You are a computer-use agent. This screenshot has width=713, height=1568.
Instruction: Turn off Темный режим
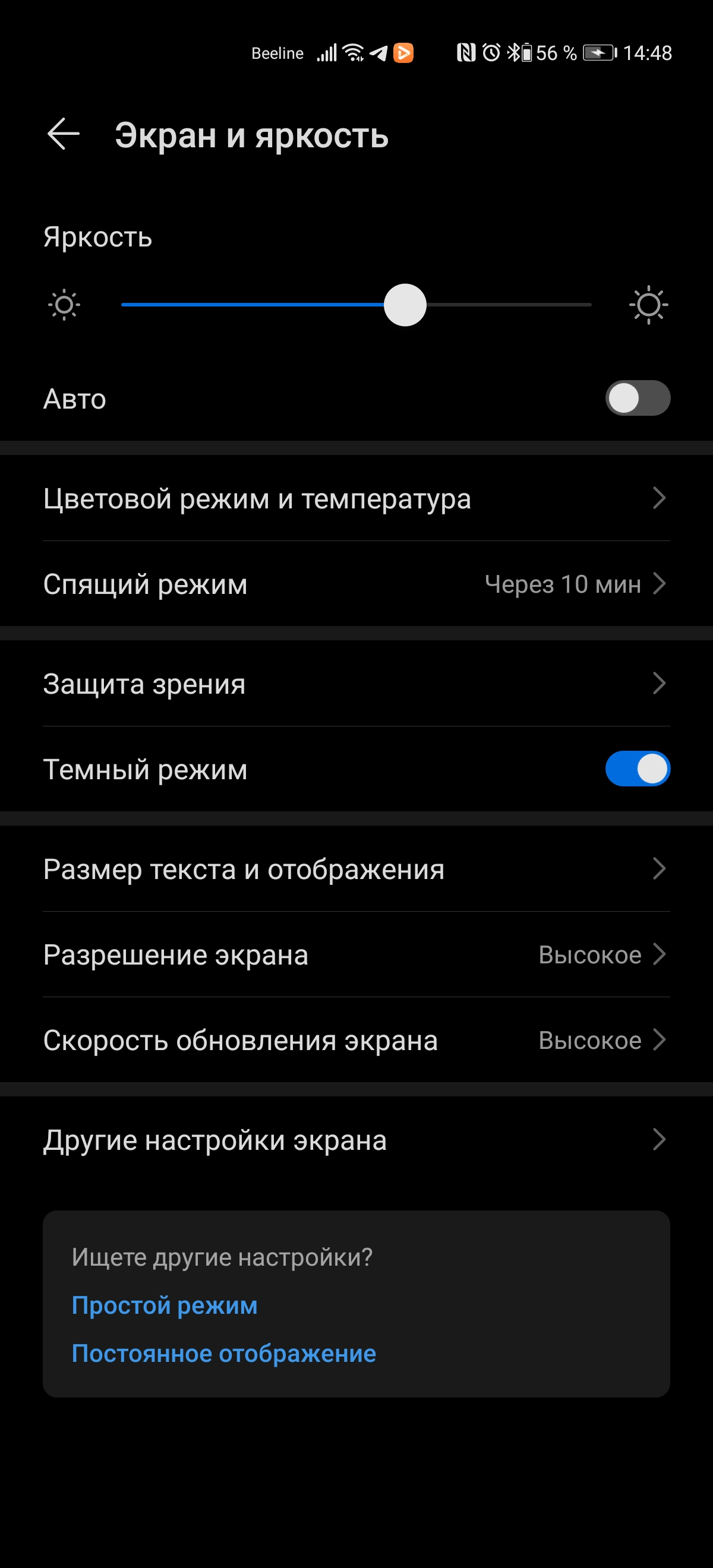[x=637, y=769]
